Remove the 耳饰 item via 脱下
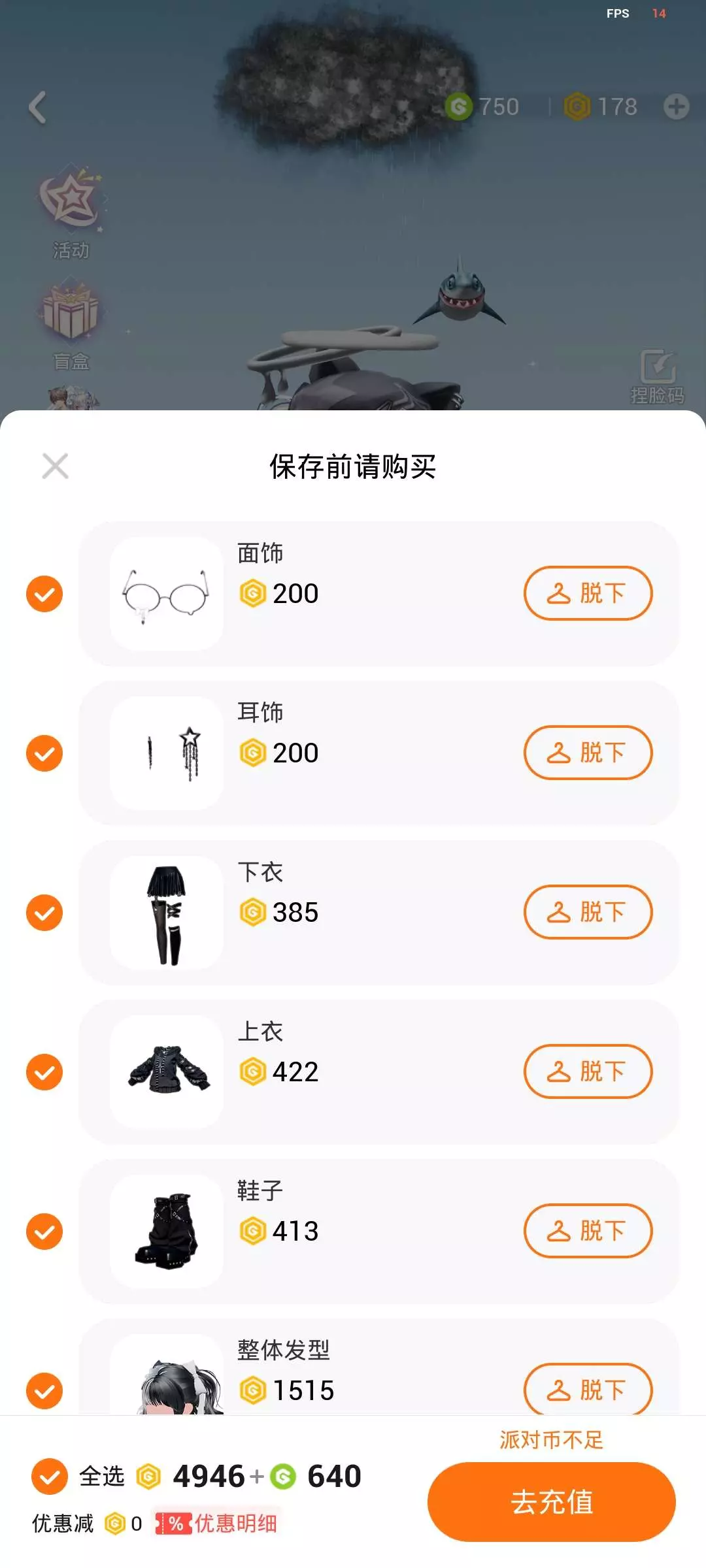 click(x=588, y=753)
